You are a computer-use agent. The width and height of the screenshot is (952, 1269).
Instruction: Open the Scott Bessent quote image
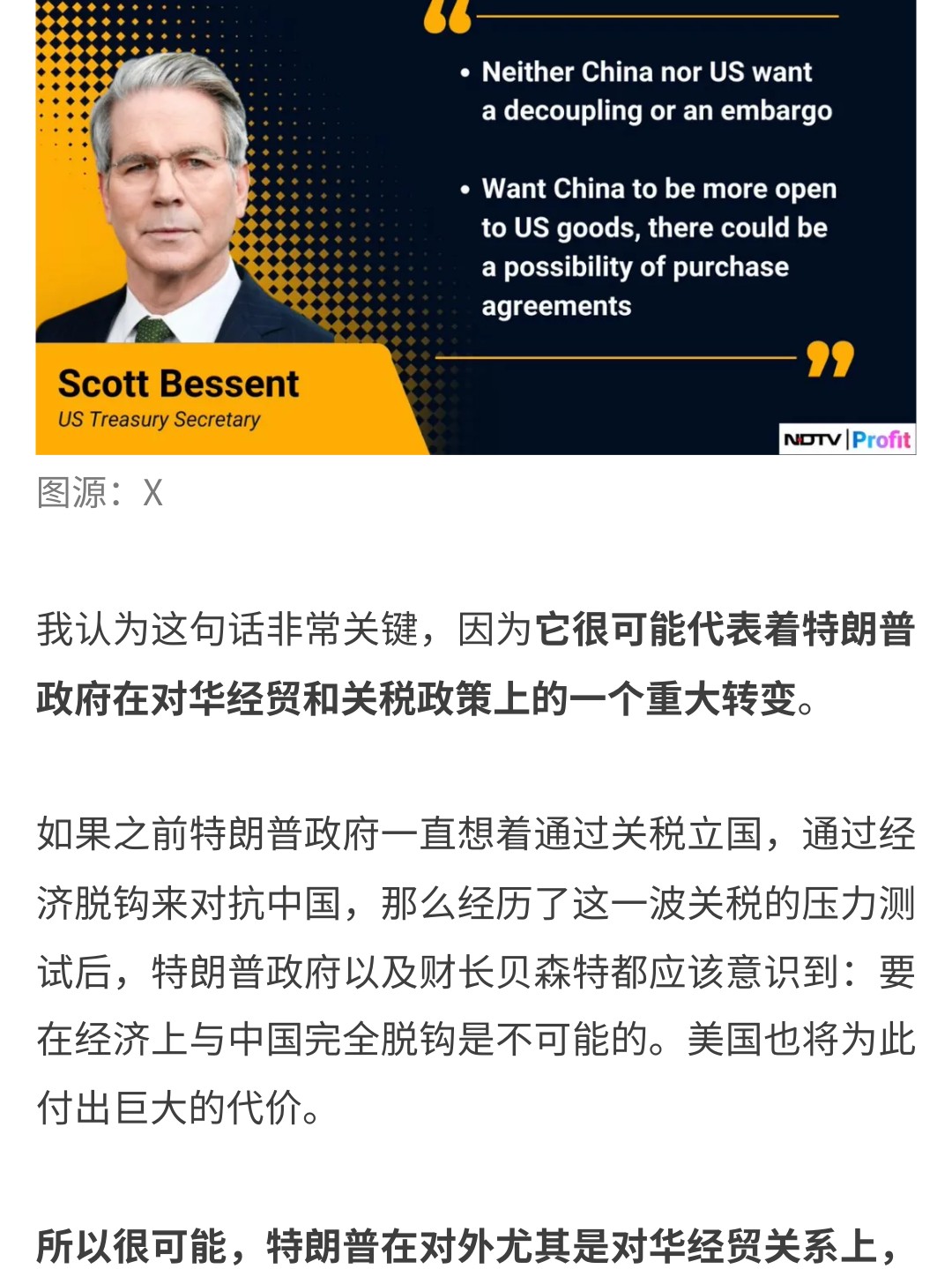coord(476,228)
